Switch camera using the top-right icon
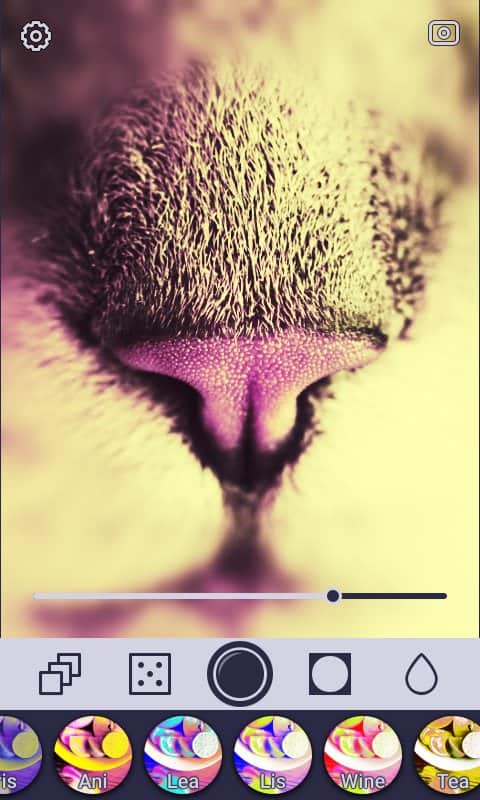 click(x=444, y=34)
